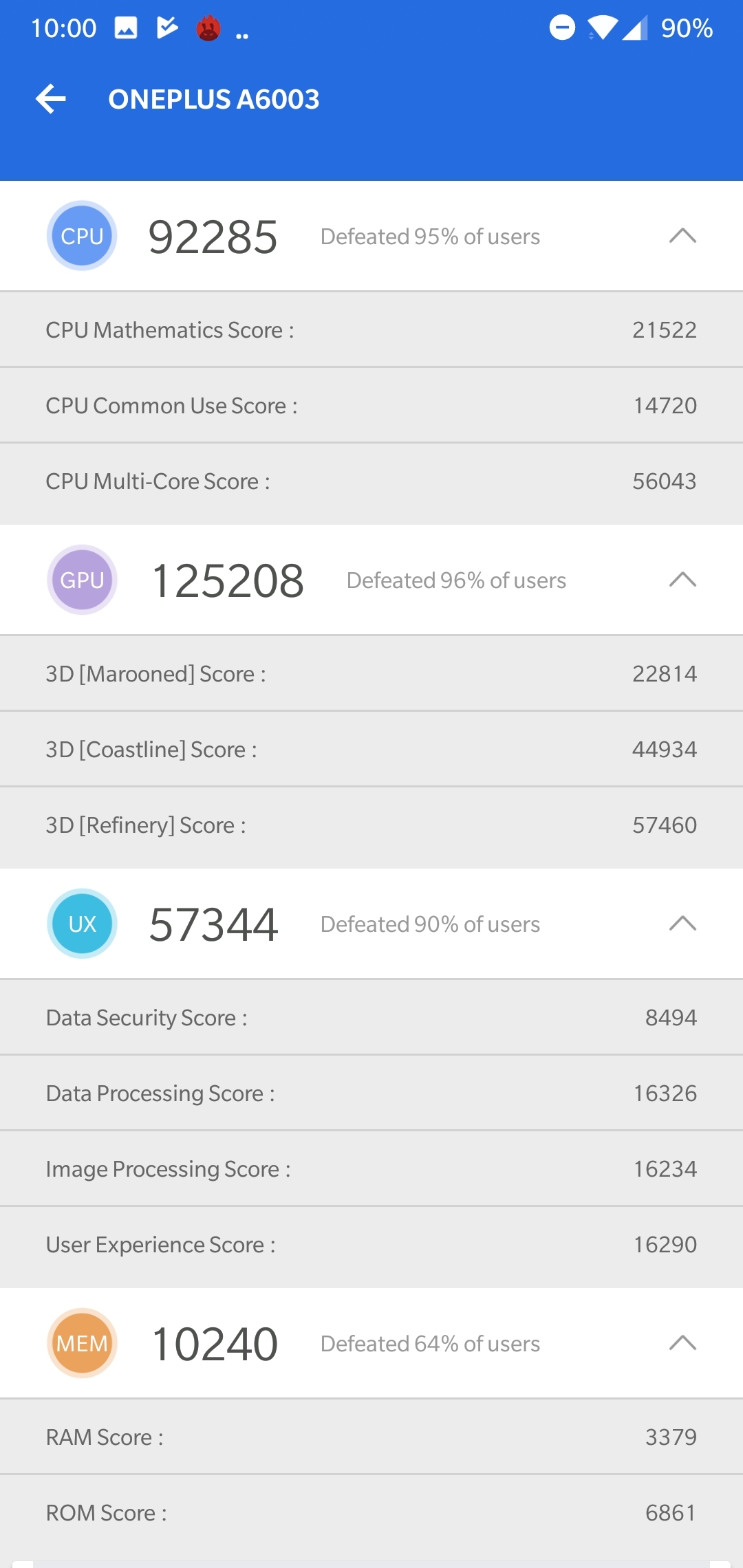Select the GPU total score 125208
Viewport: 743px width, 1568px height.
[228, 580]
